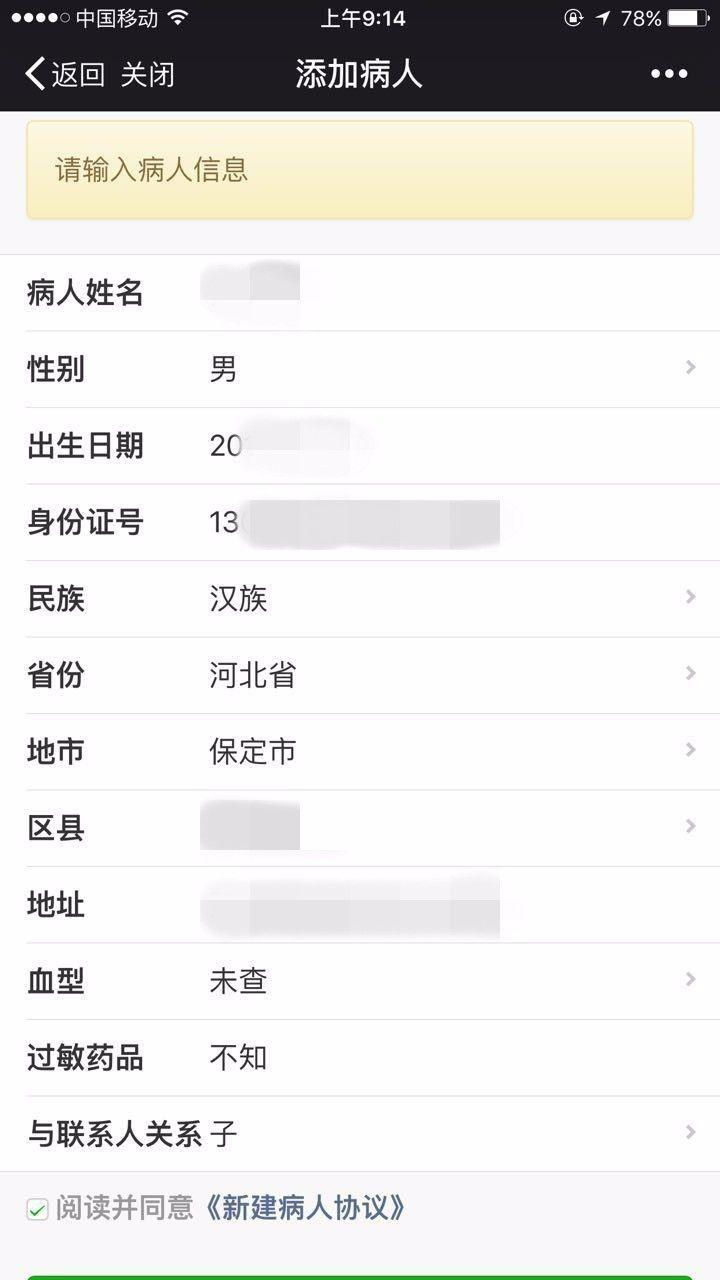Close the page via 关闭

(x=148, y=74)
